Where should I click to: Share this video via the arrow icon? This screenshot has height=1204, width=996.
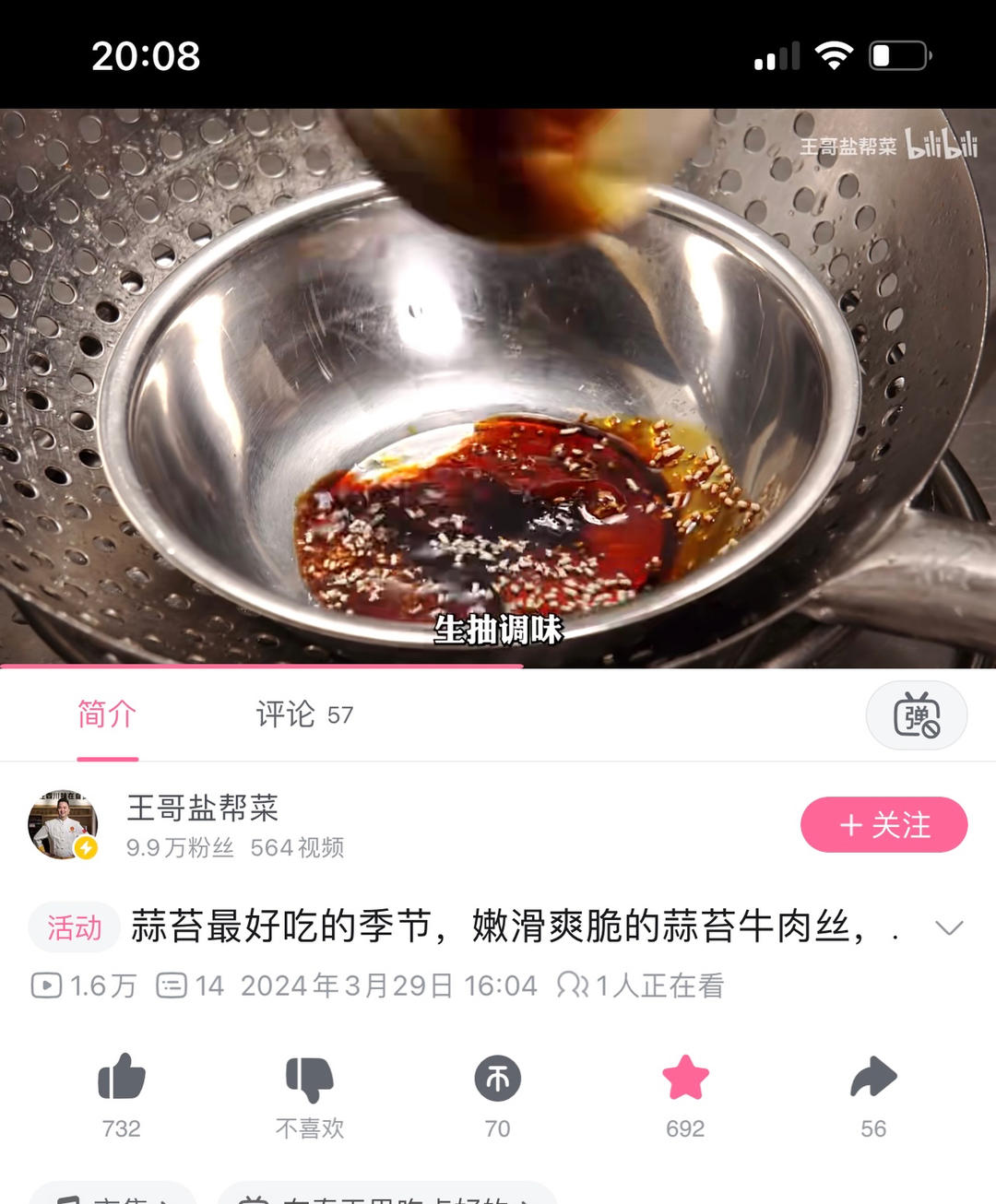click(x=873, y=1078)
